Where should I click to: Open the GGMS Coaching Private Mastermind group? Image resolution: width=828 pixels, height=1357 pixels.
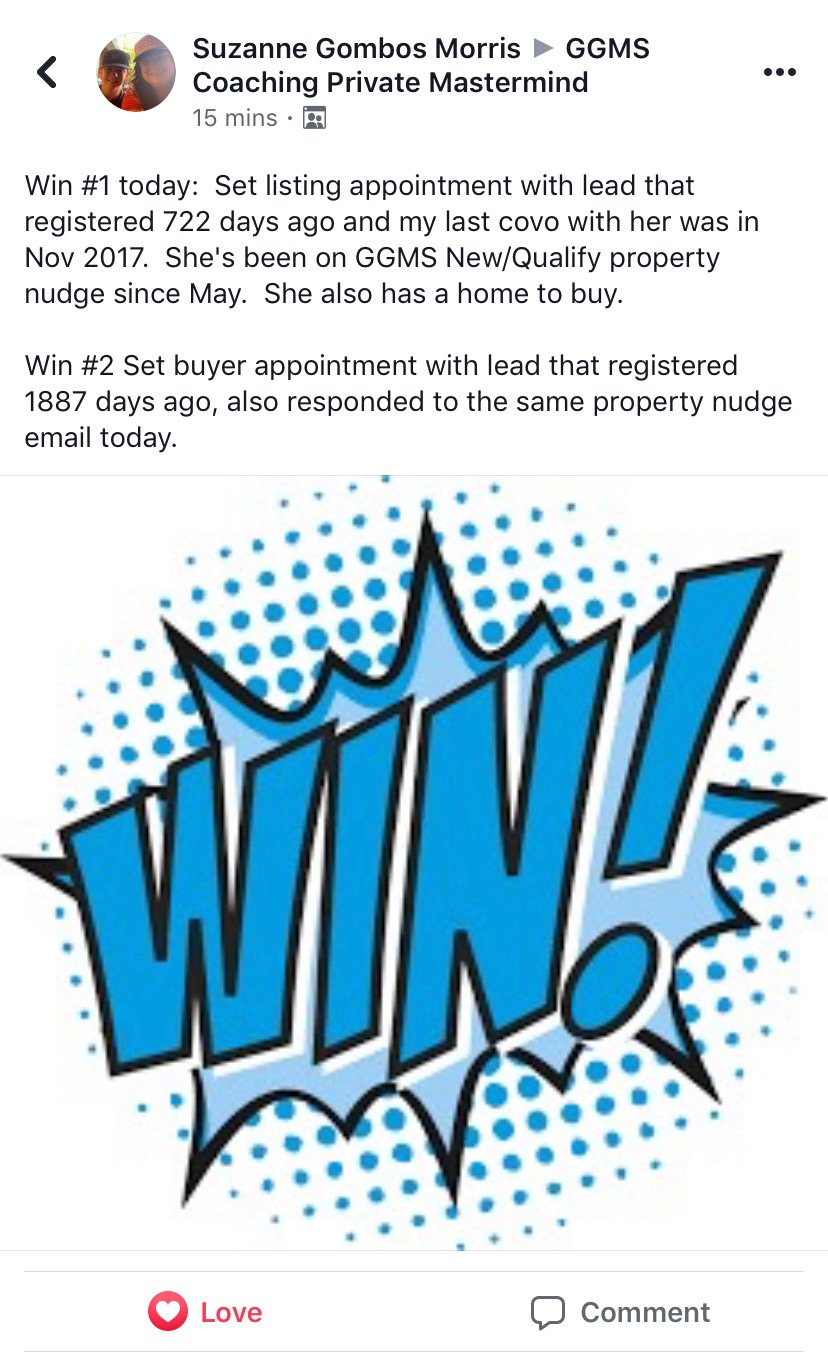pyautogui.click(x=420, y=65)
